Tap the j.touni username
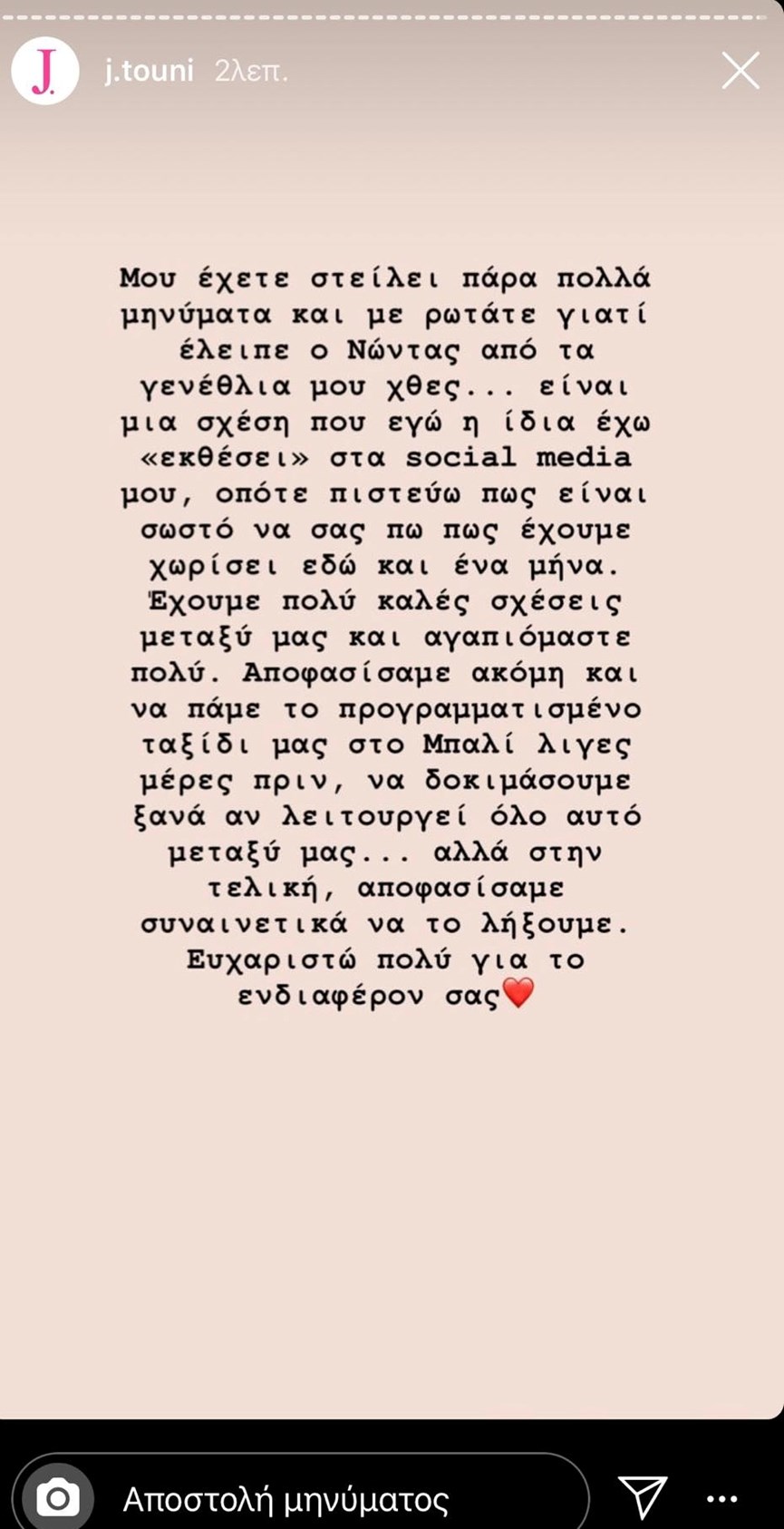 [150, 71]
